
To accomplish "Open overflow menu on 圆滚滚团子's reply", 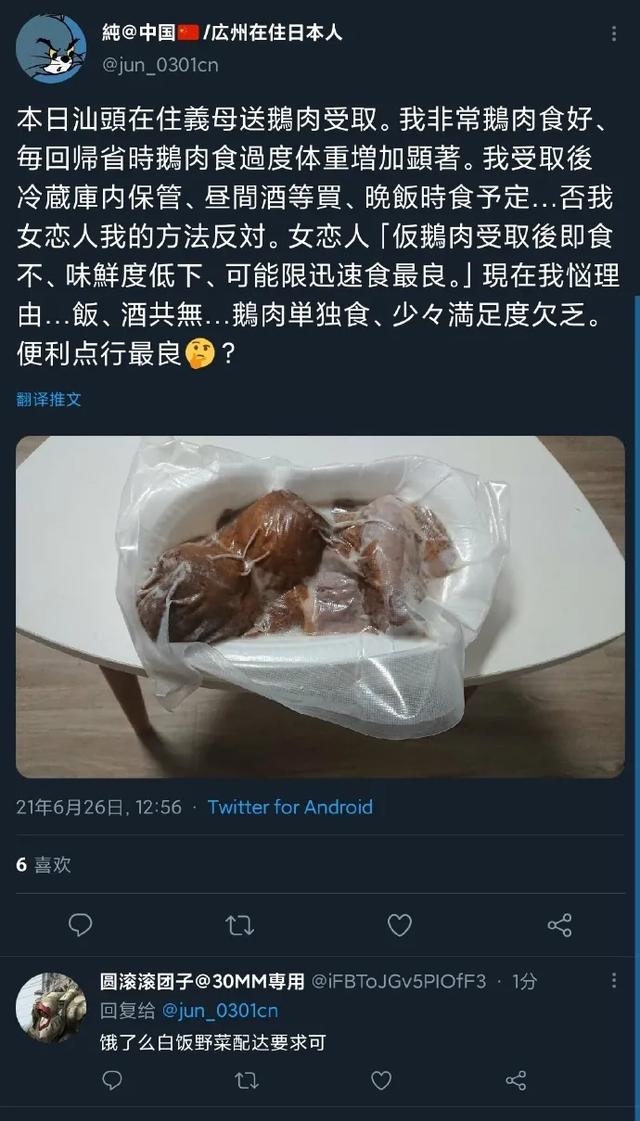I will click(614, 983).
